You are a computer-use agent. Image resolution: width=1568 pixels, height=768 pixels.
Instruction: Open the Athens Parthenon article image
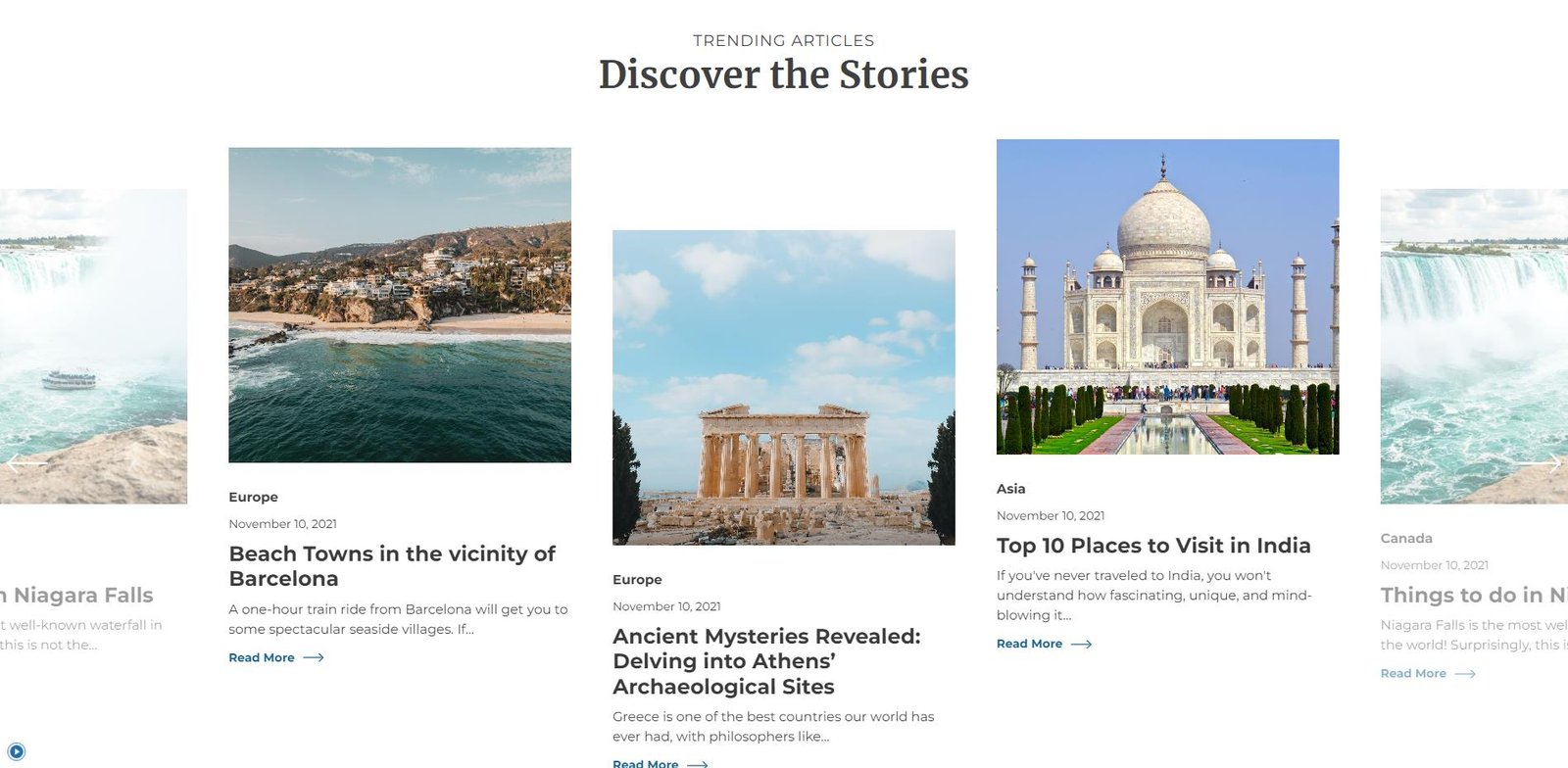tap(783, 387)
